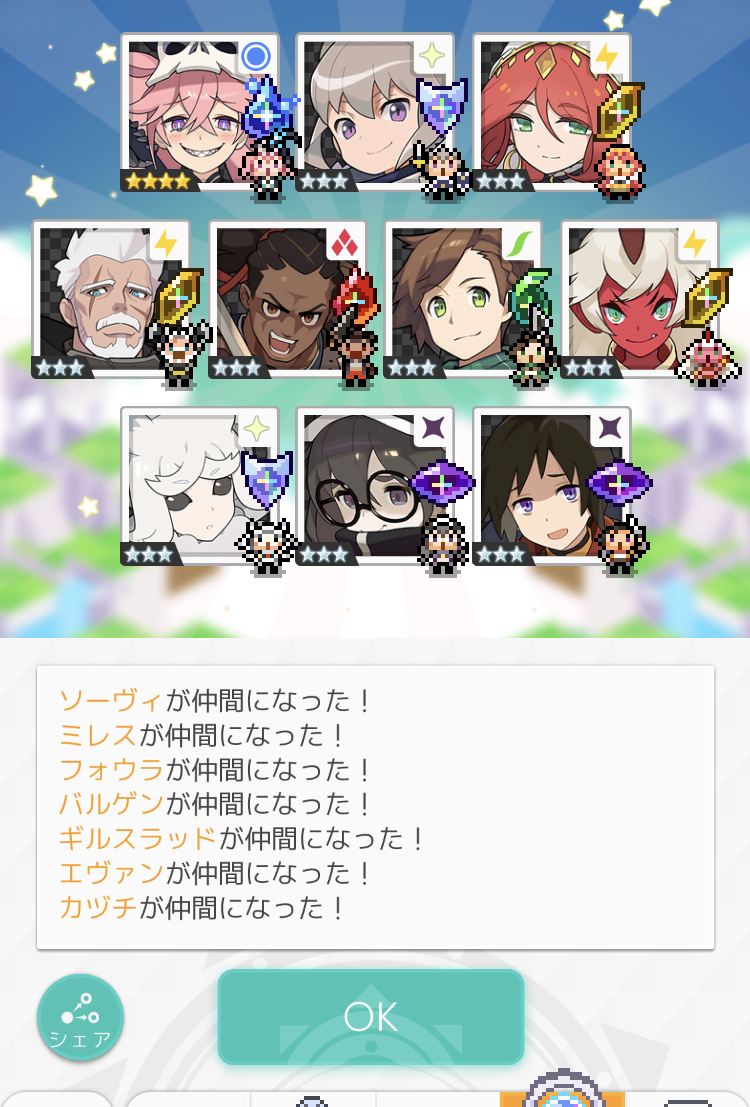This screenshot has width=750, height=1107.
Task: Confirm the results with the OK button
Action: (371, 1016)
